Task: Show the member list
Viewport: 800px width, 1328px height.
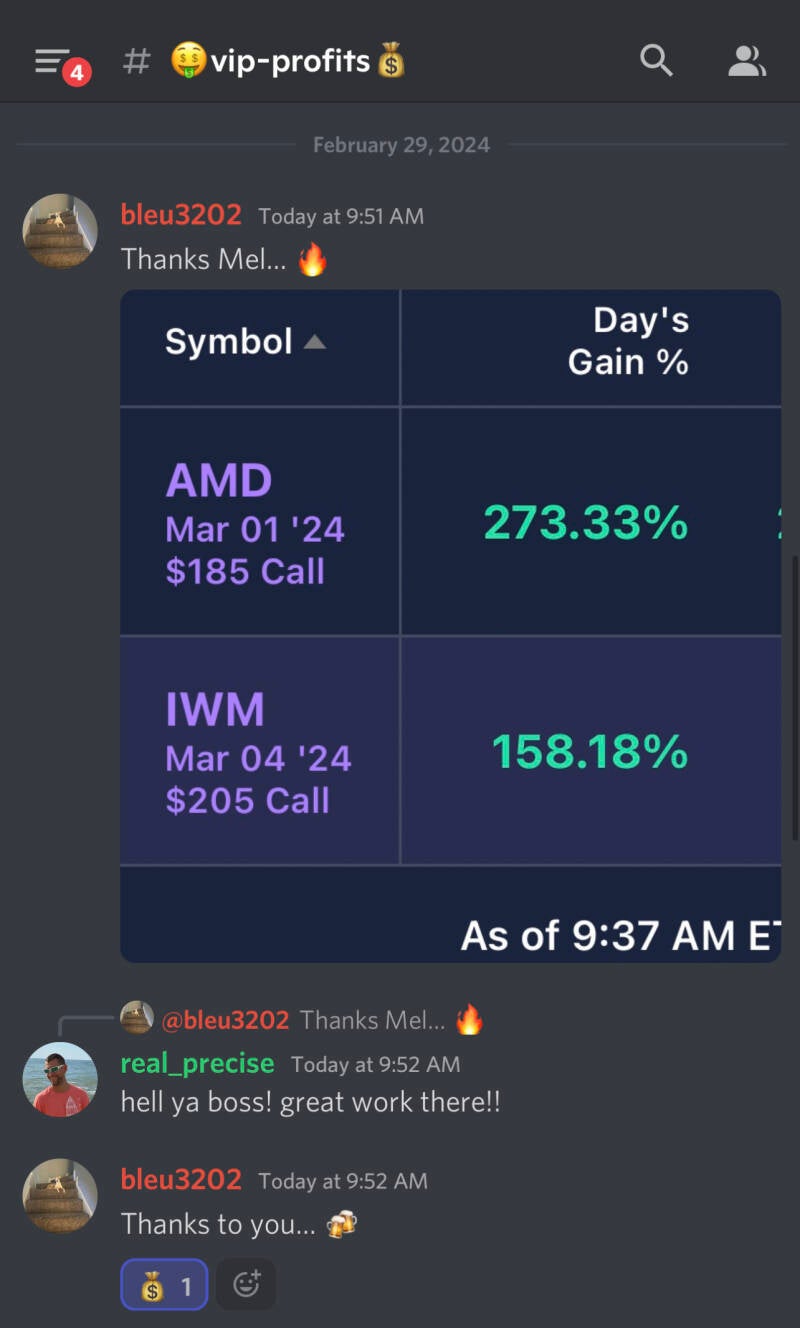Action: [x=746, y=62]
